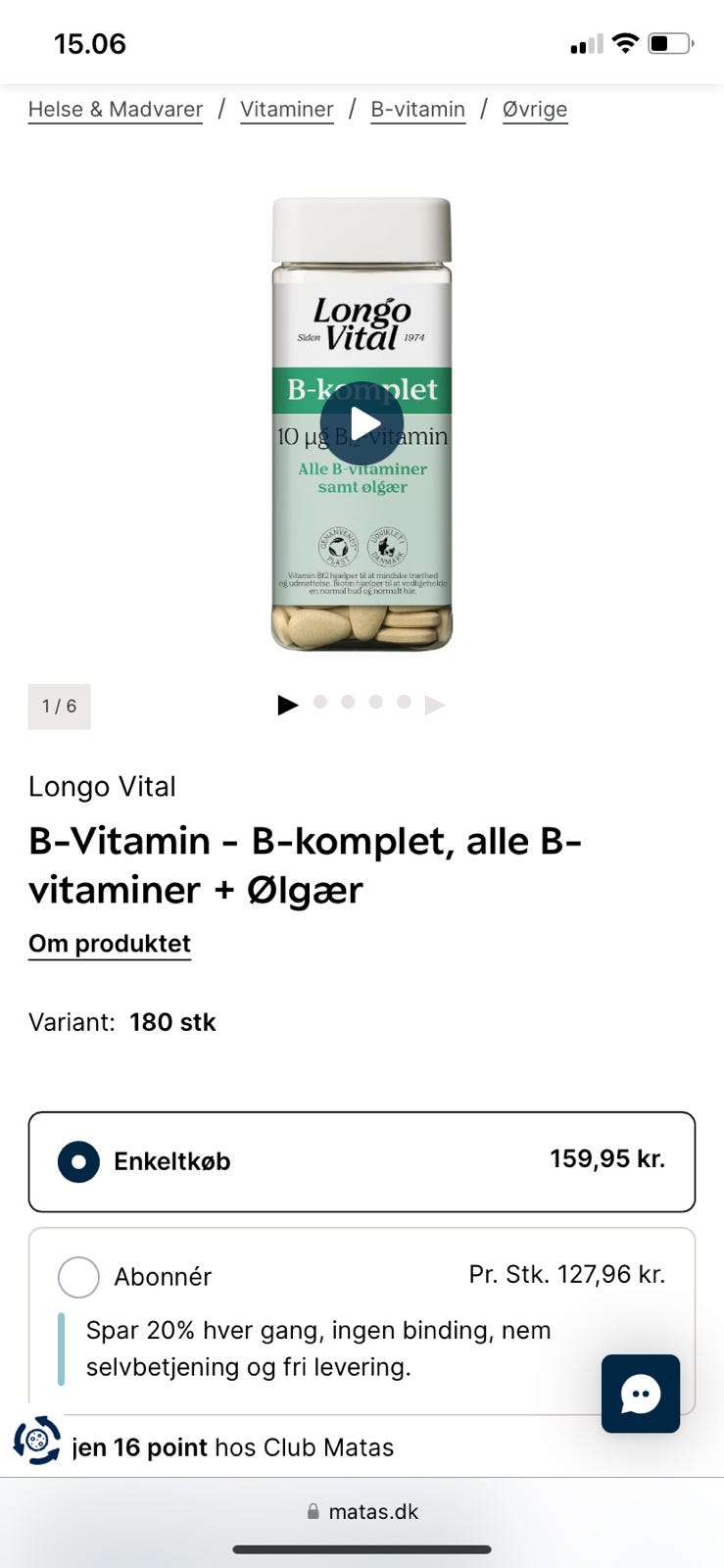
Task: Select the Enkeltkøb purchase option
Action: click(78, 1162)
